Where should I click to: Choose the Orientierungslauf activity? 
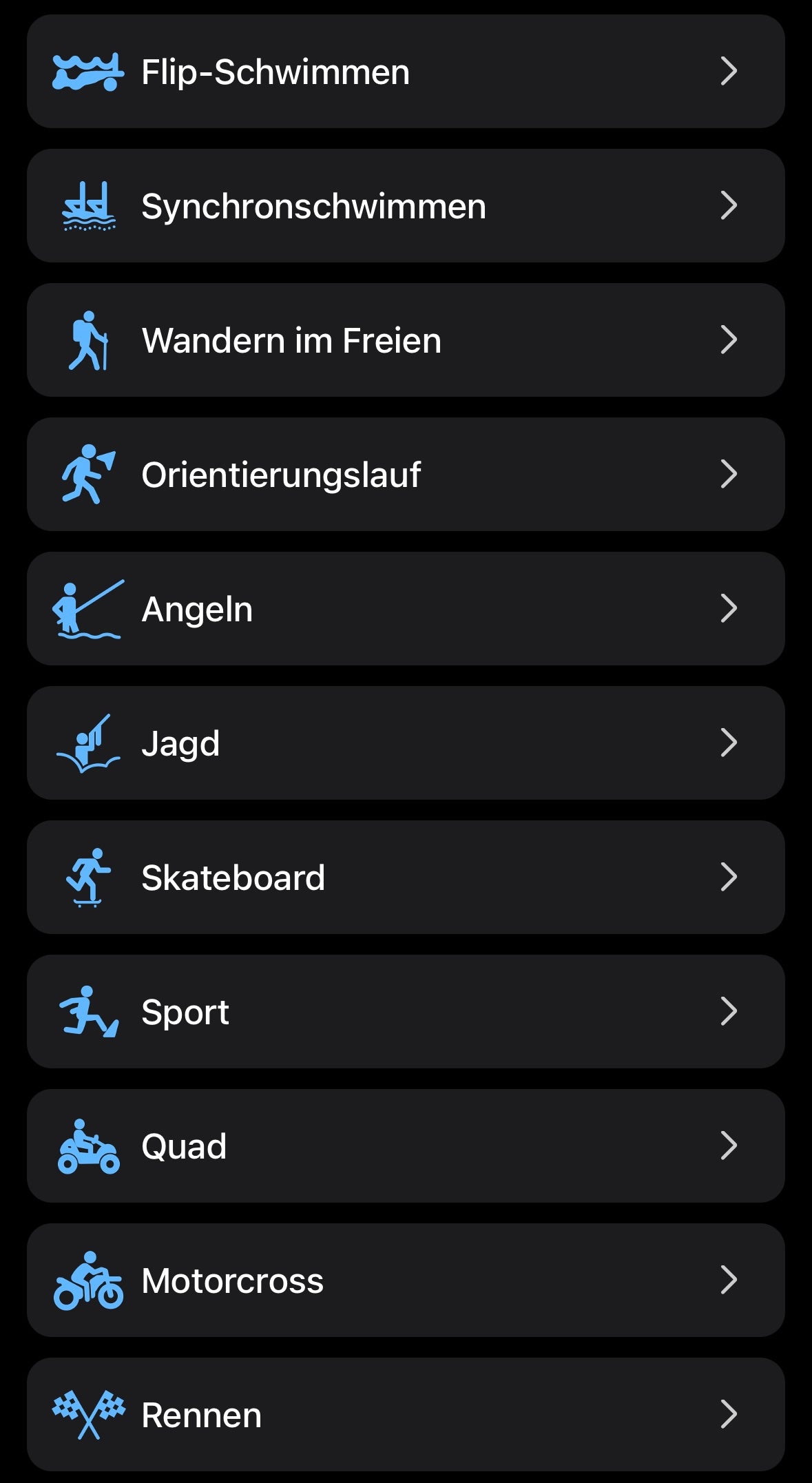coord(406,475)
